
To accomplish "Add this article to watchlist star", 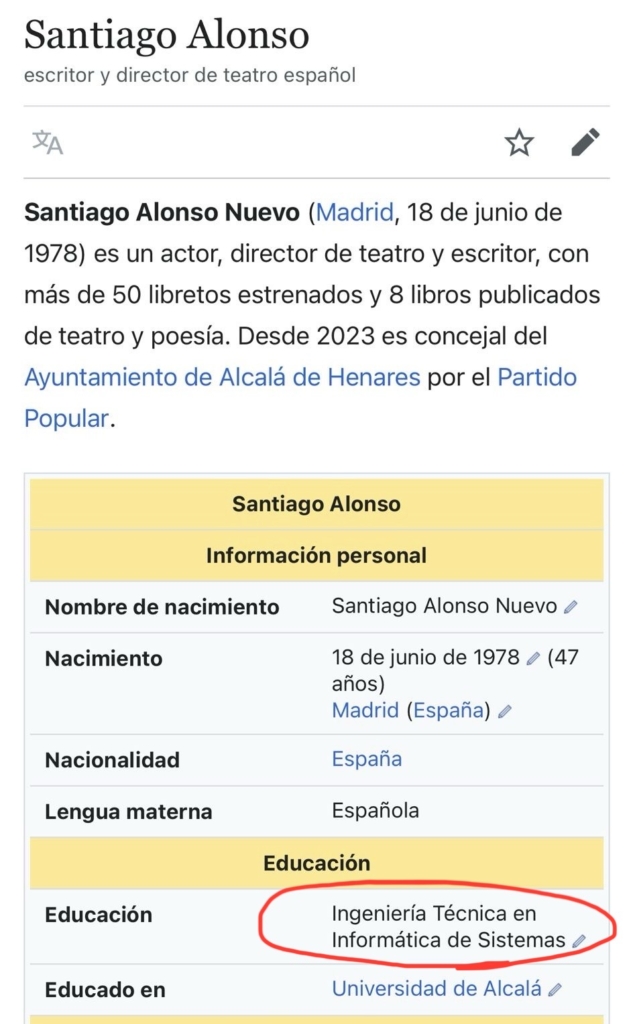I will (x=519, y=142).
